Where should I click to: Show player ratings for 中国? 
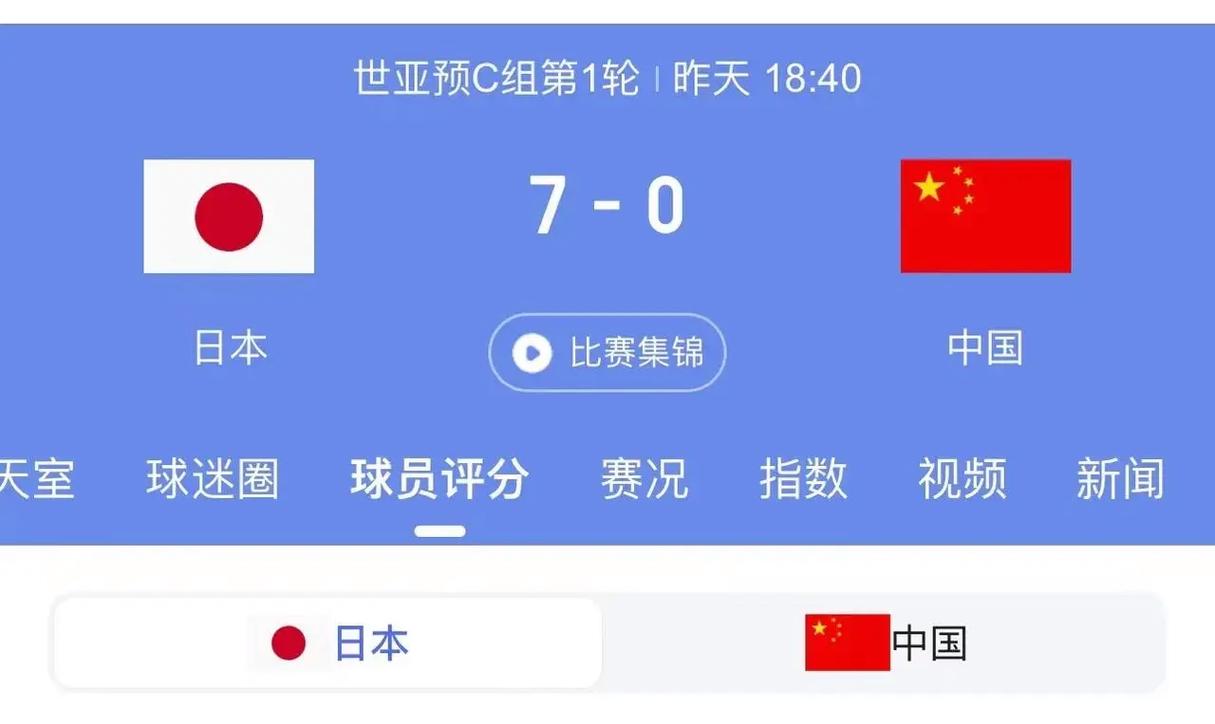click(885, 643)
